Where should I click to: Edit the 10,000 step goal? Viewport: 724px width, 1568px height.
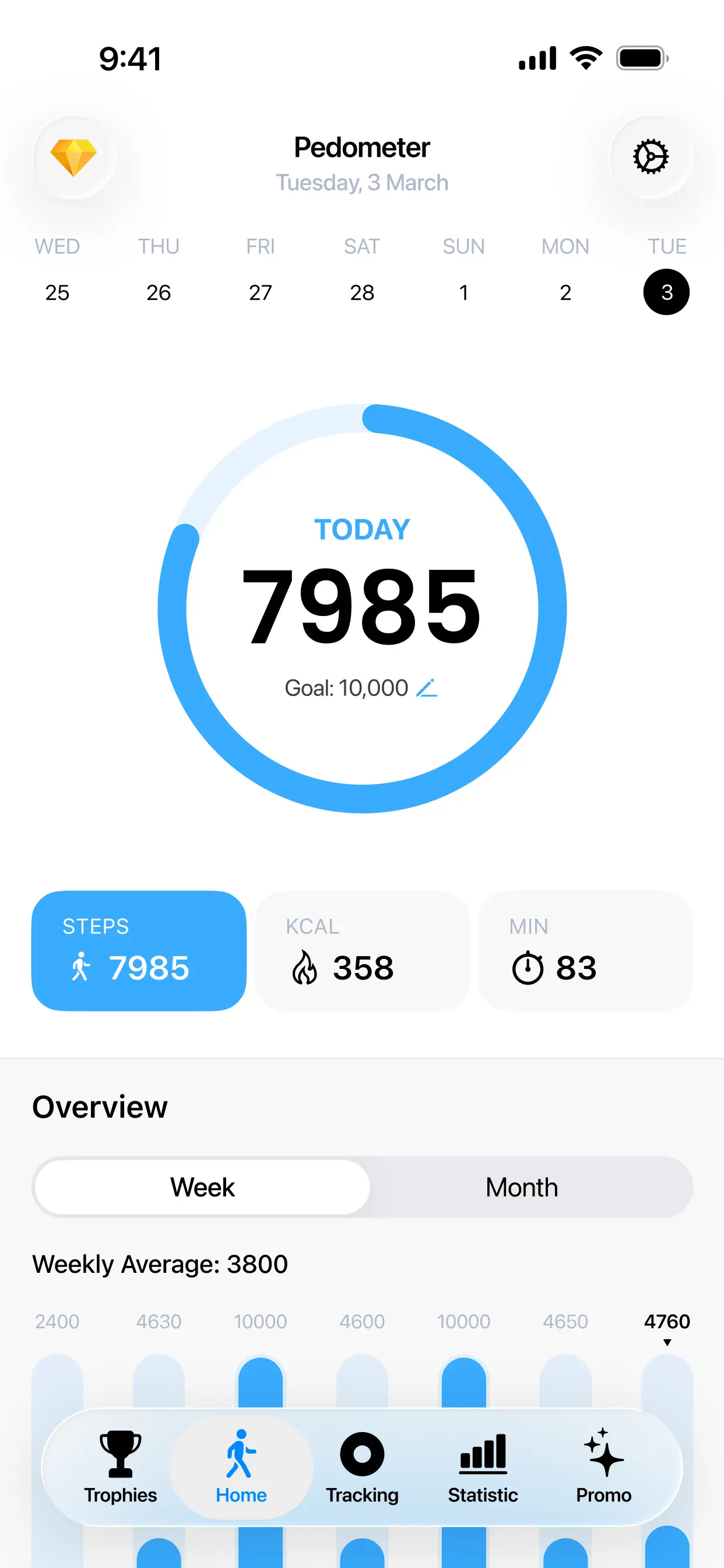click(x=427, y=688)
